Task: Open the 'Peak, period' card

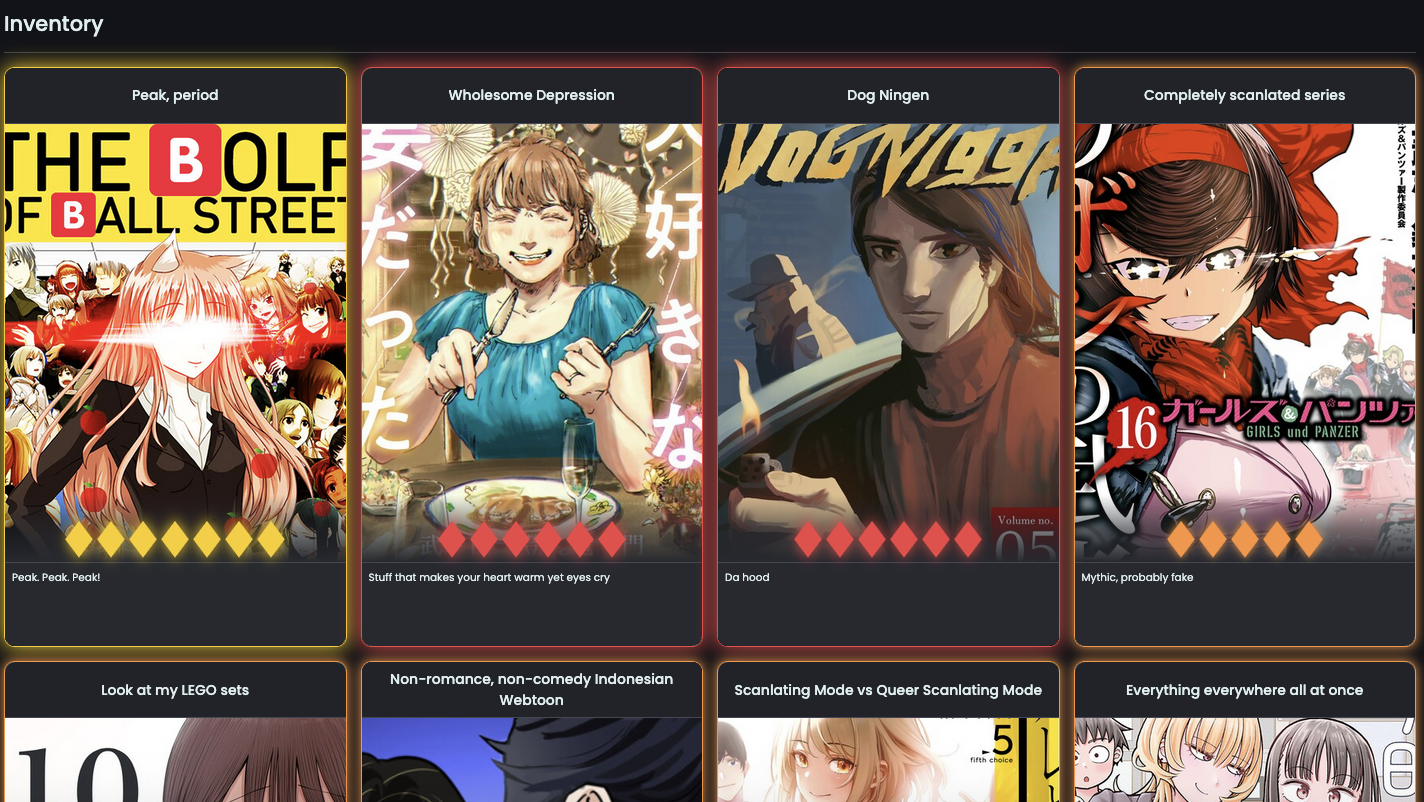Action: point(175,340)
